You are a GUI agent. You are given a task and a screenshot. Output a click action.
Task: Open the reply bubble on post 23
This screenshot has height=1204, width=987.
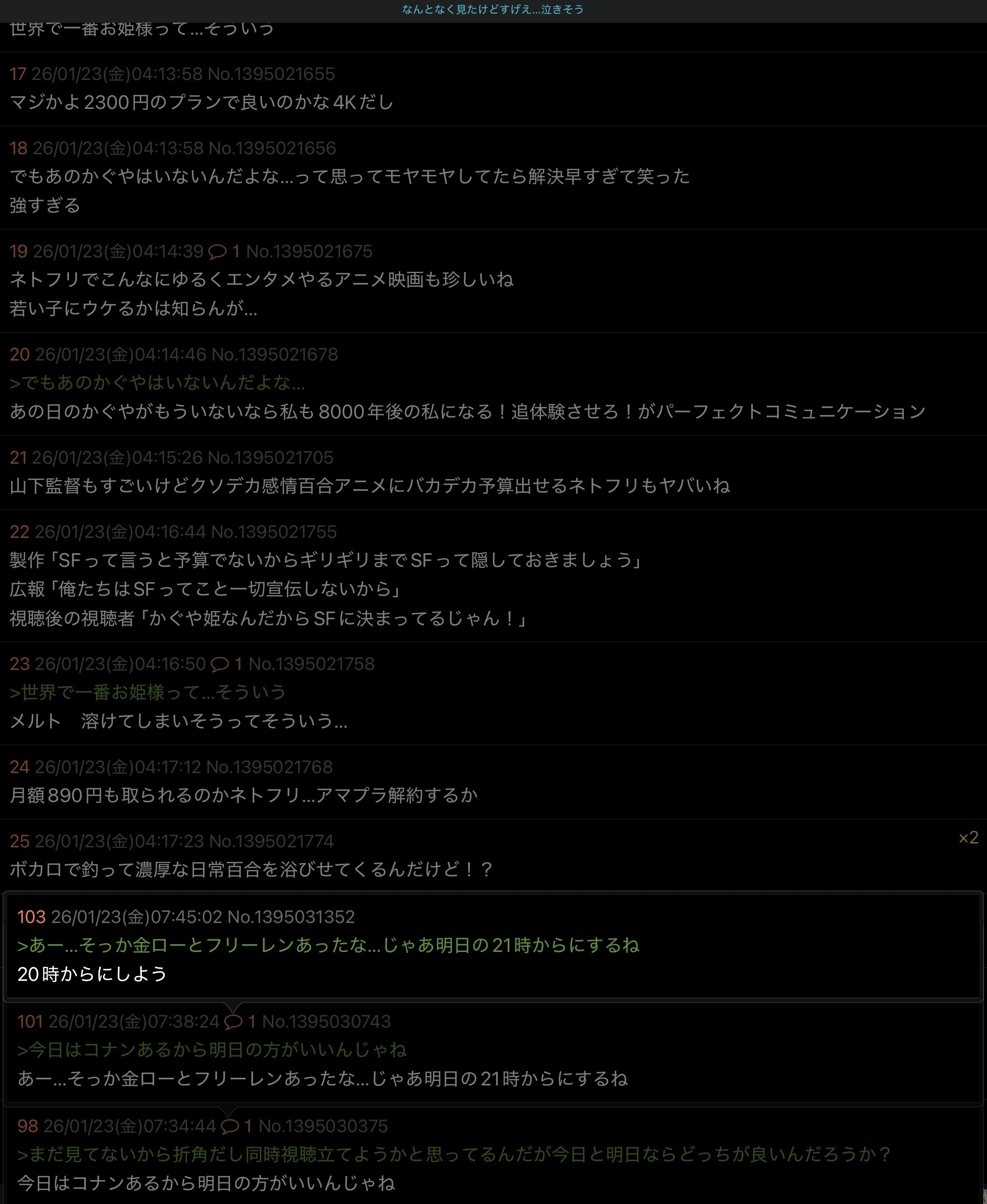pyautogui.click(x=226, y=664)
